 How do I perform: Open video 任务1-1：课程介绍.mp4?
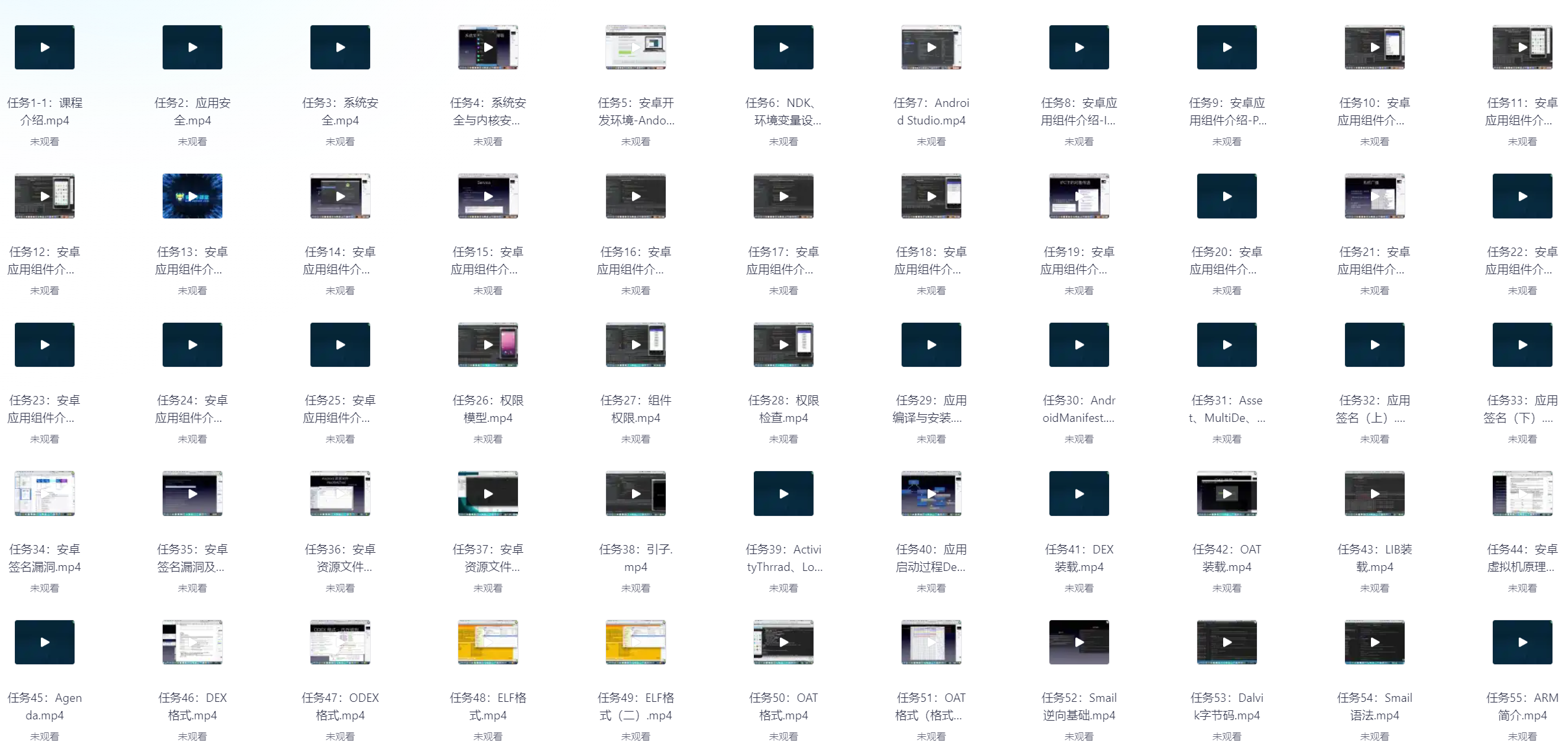44,47
